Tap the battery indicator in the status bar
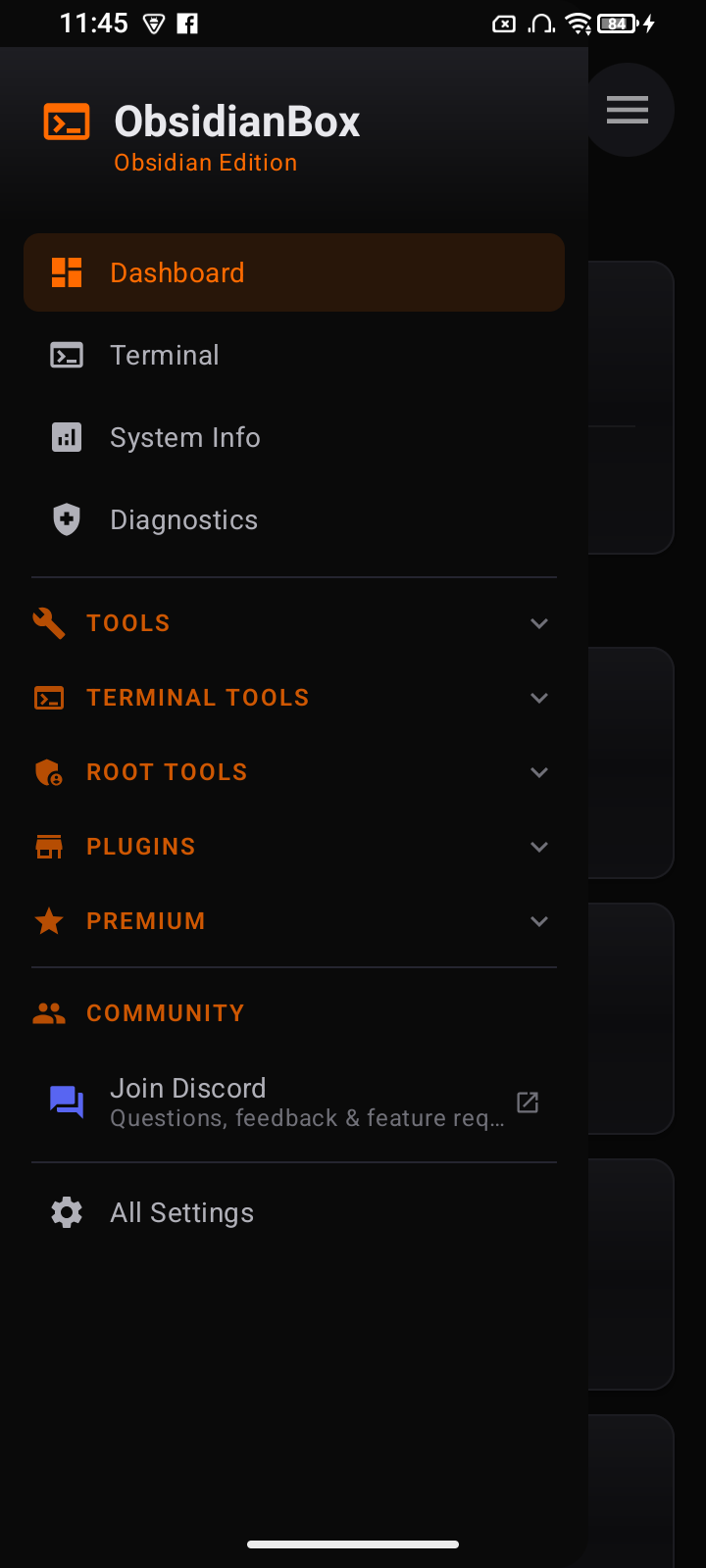 click(615, 24)
